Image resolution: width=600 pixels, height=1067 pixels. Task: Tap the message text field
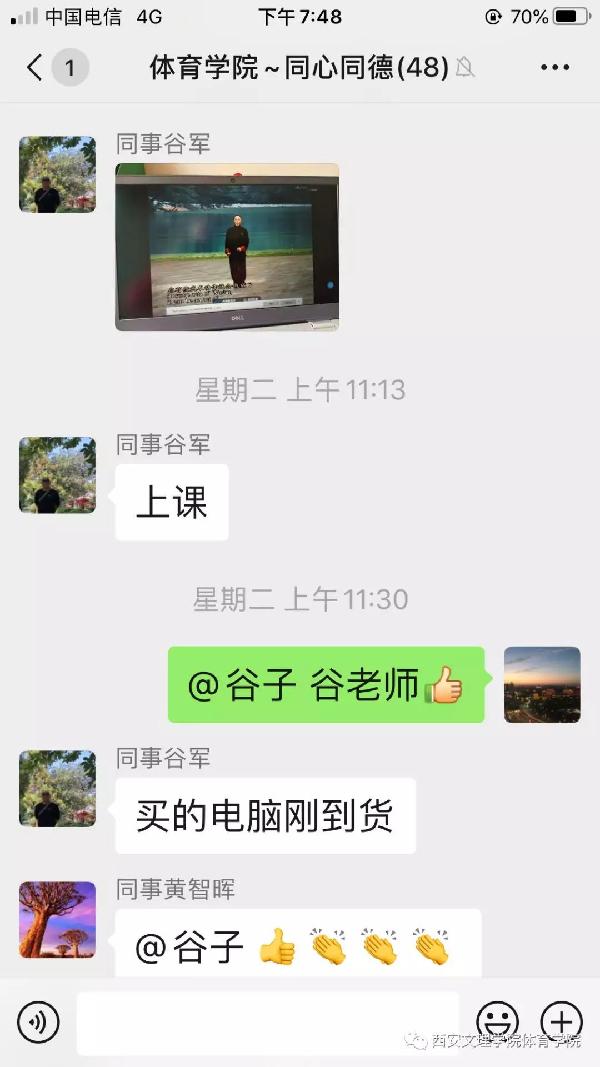[267, 1022]
